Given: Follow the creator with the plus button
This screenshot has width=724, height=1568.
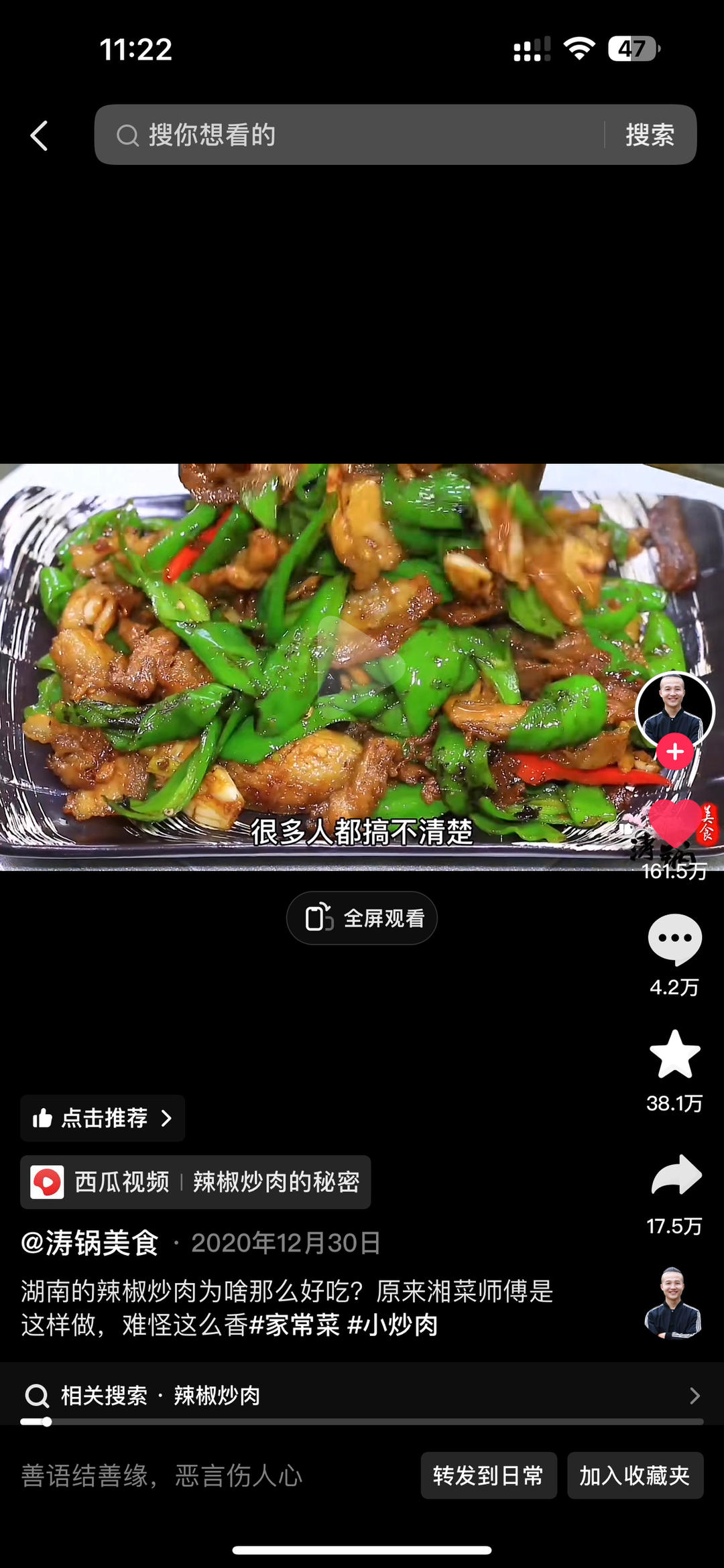Looking at the screenshot, I should (x=674, y=751).
